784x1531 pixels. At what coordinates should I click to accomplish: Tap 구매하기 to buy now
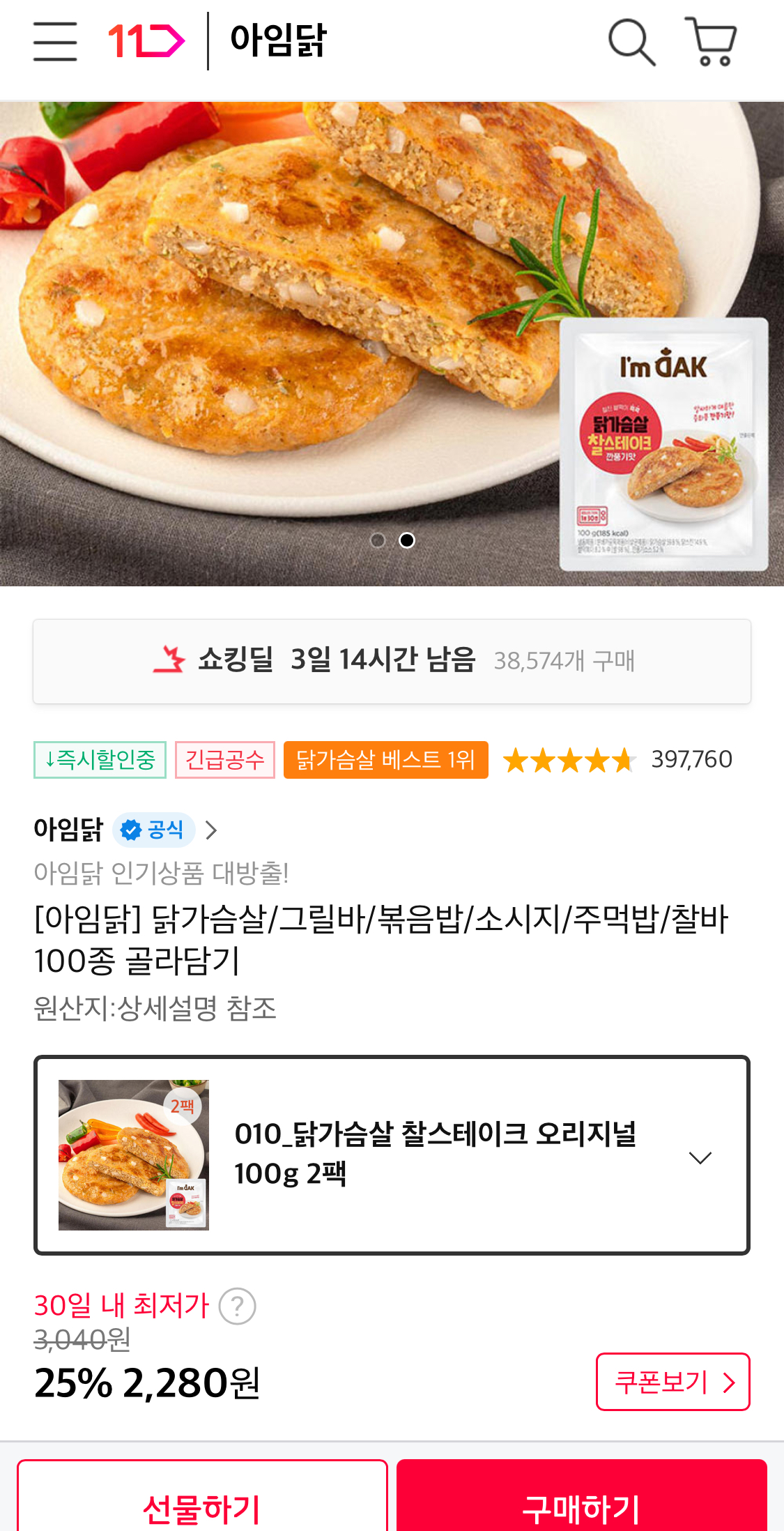point(581,1507)
